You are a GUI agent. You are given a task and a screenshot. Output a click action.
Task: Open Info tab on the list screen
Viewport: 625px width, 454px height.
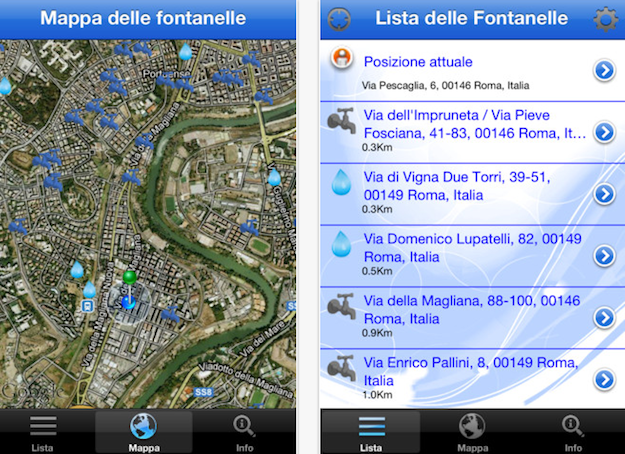click(x=573, y=431)
